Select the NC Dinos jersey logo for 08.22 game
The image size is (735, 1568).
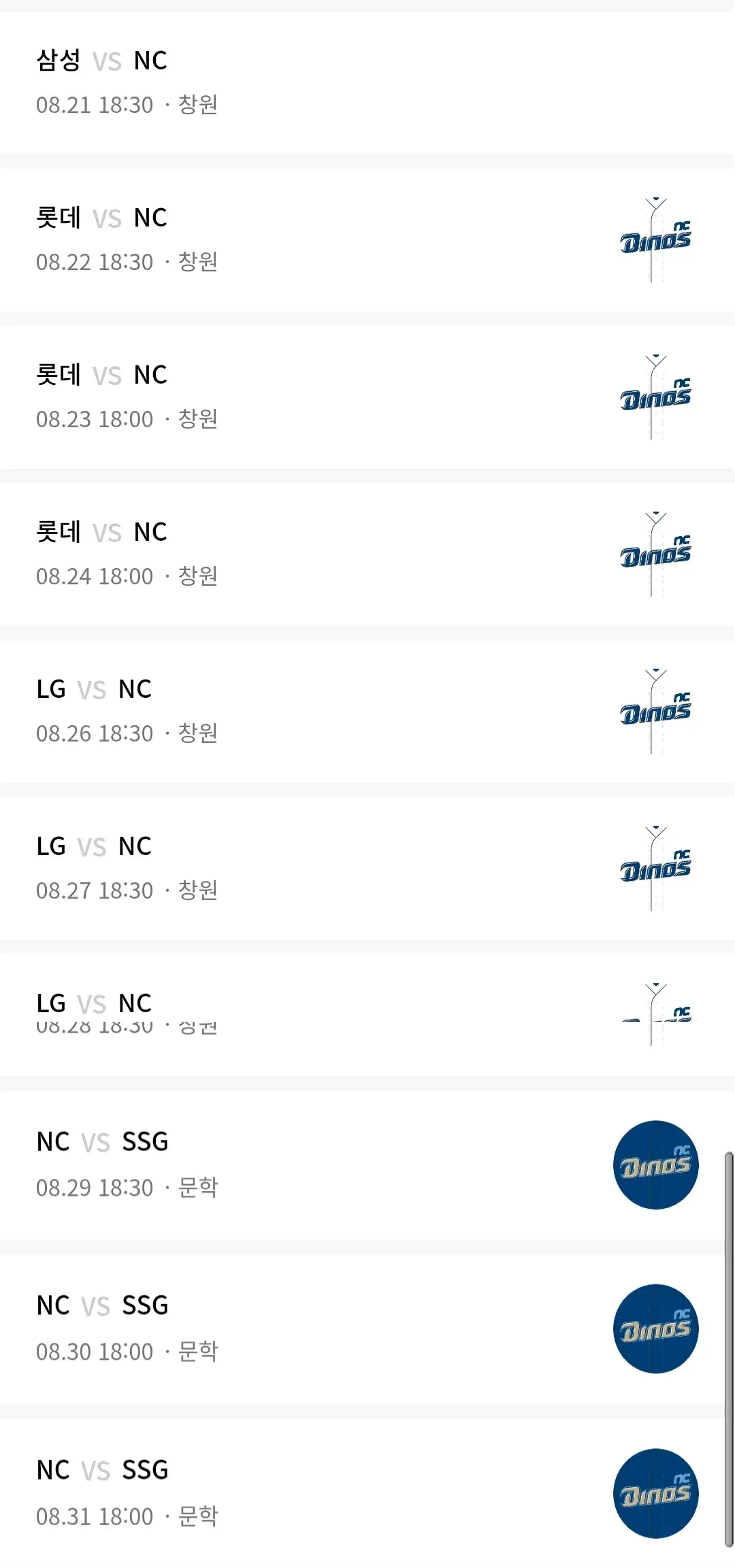coord(655,239)
